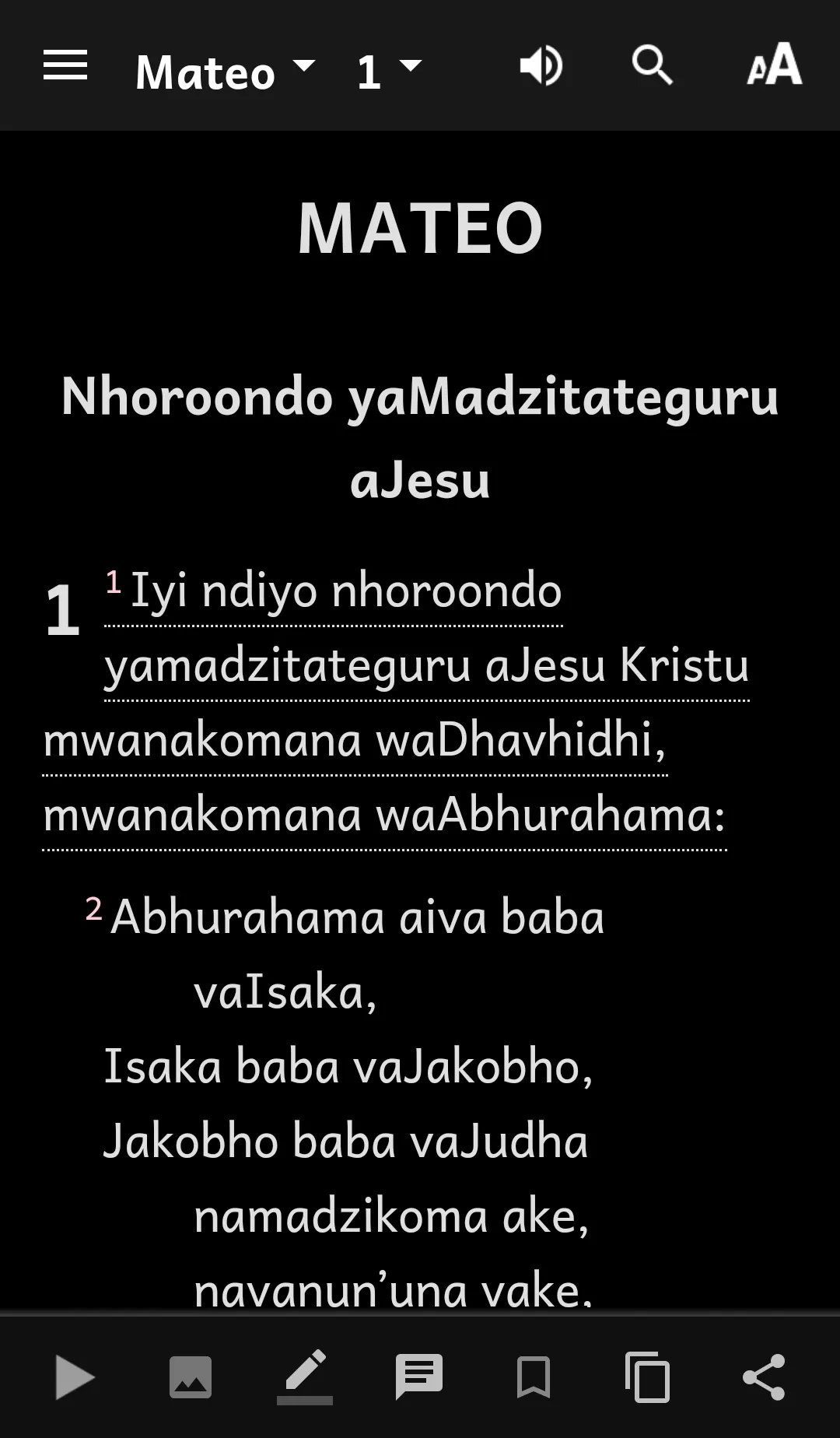Screen dimensions: 840x1438
Task: Open search with the magnifier icon
Action: (x=652, y=65)
